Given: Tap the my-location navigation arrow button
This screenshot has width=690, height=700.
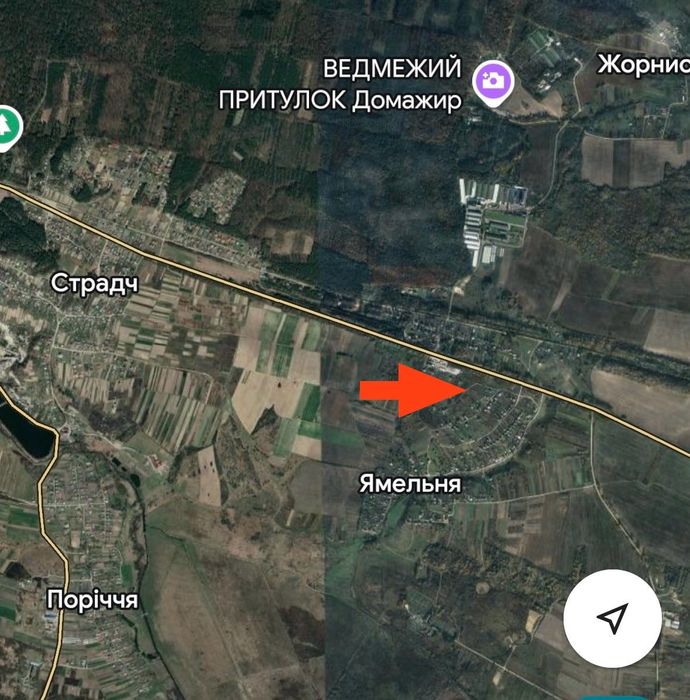Looking at the screenshot, I should (612, 618).
